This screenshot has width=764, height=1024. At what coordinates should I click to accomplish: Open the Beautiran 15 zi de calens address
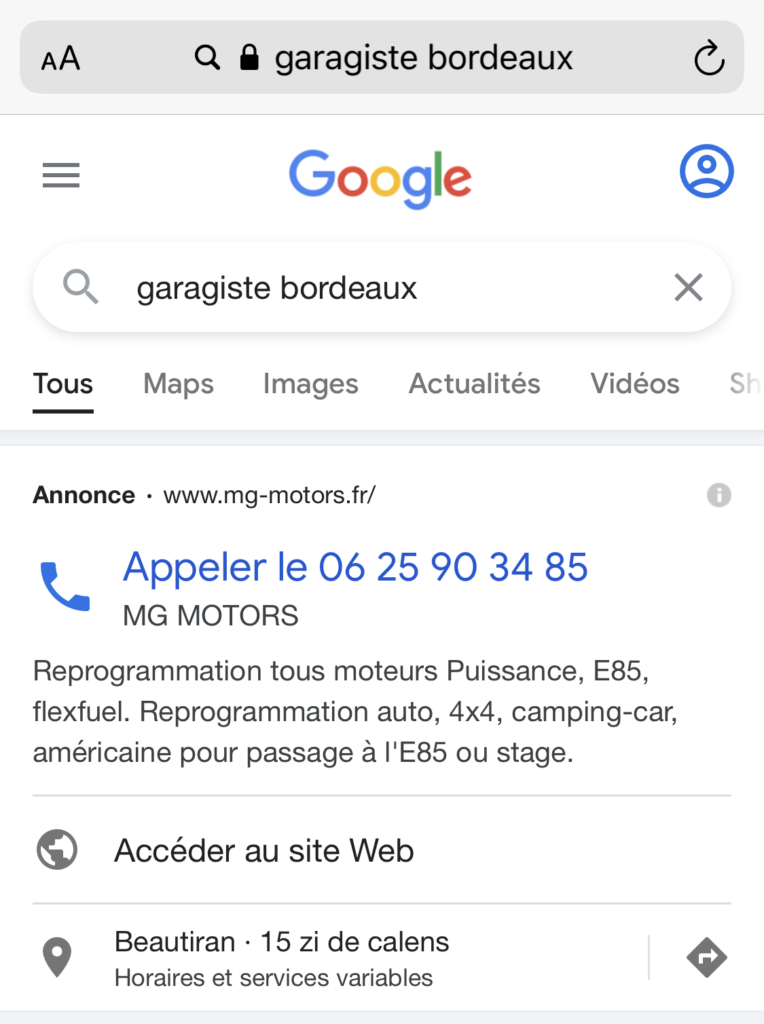pyautogui.click(x=282, y=957)
